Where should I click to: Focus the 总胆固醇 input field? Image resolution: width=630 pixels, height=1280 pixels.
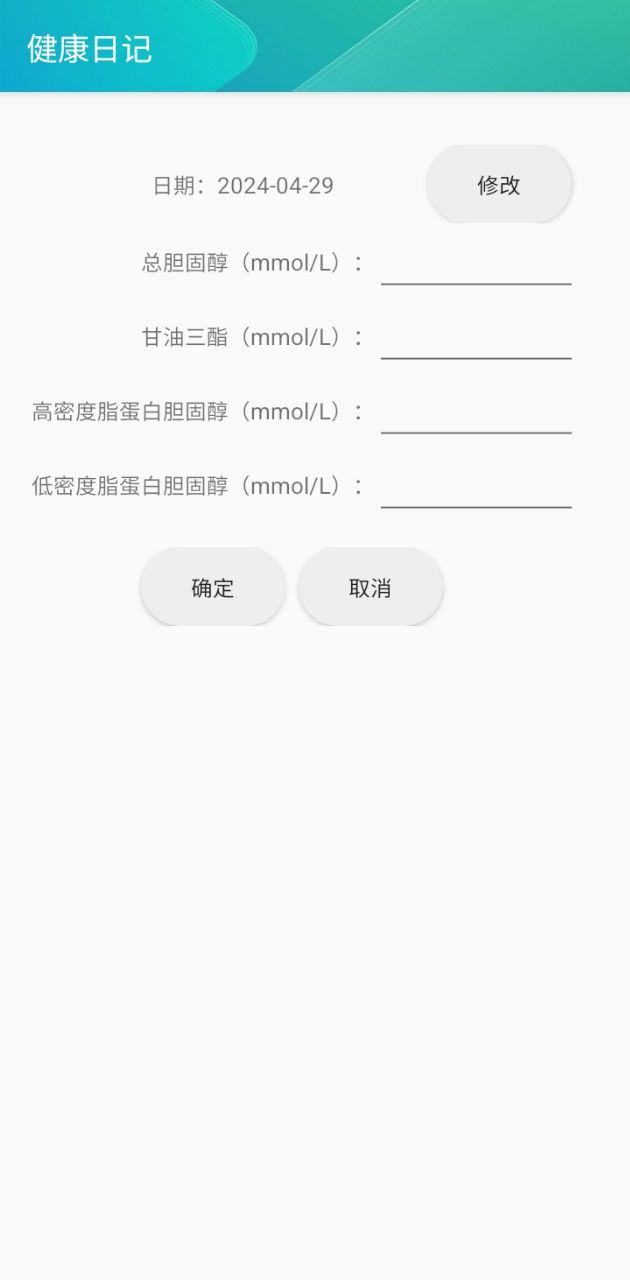(476, 264)
